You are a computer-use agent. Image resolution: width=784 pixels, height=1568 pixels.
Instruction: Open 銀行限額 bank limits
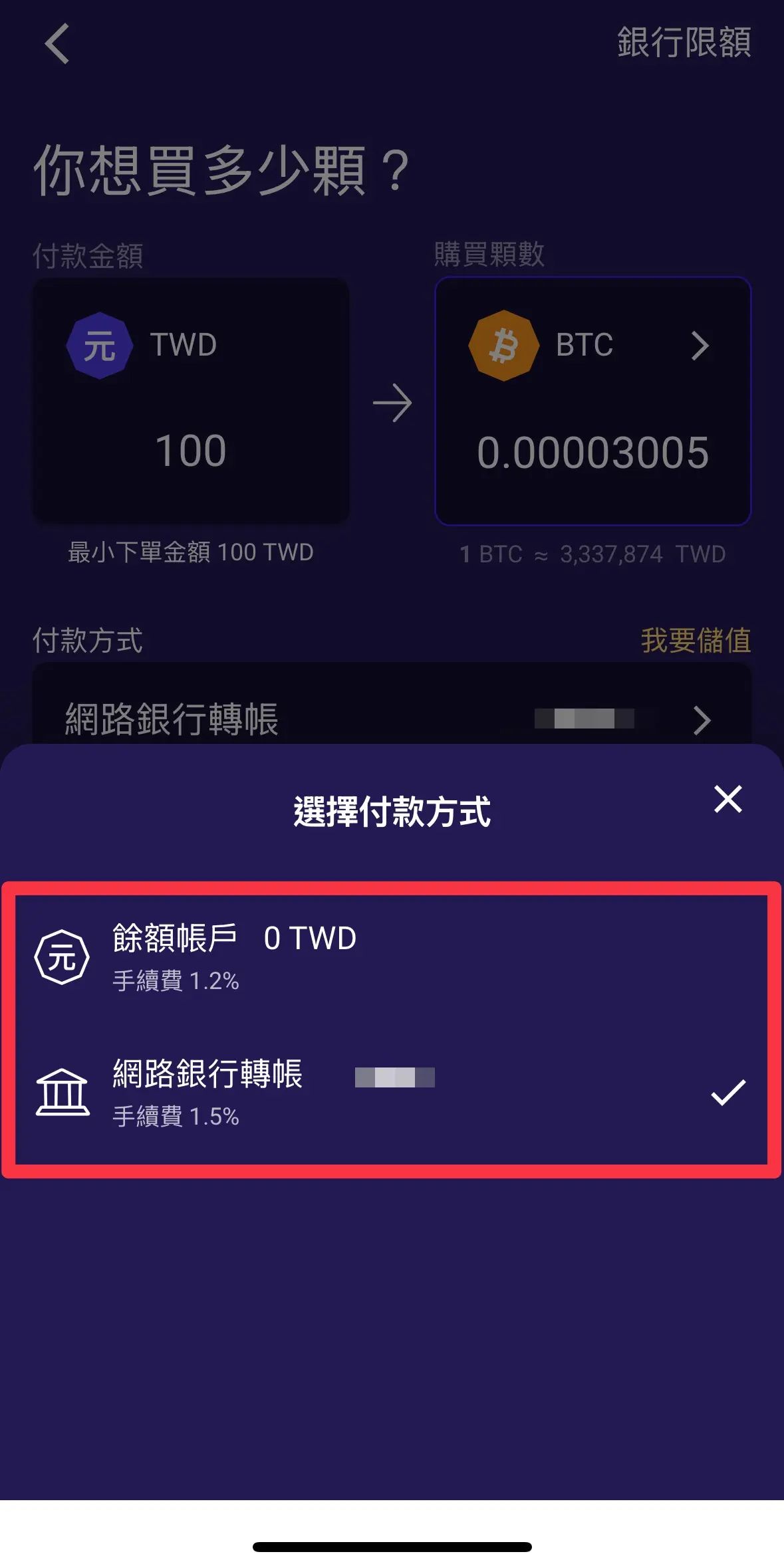tap(684, 43)
